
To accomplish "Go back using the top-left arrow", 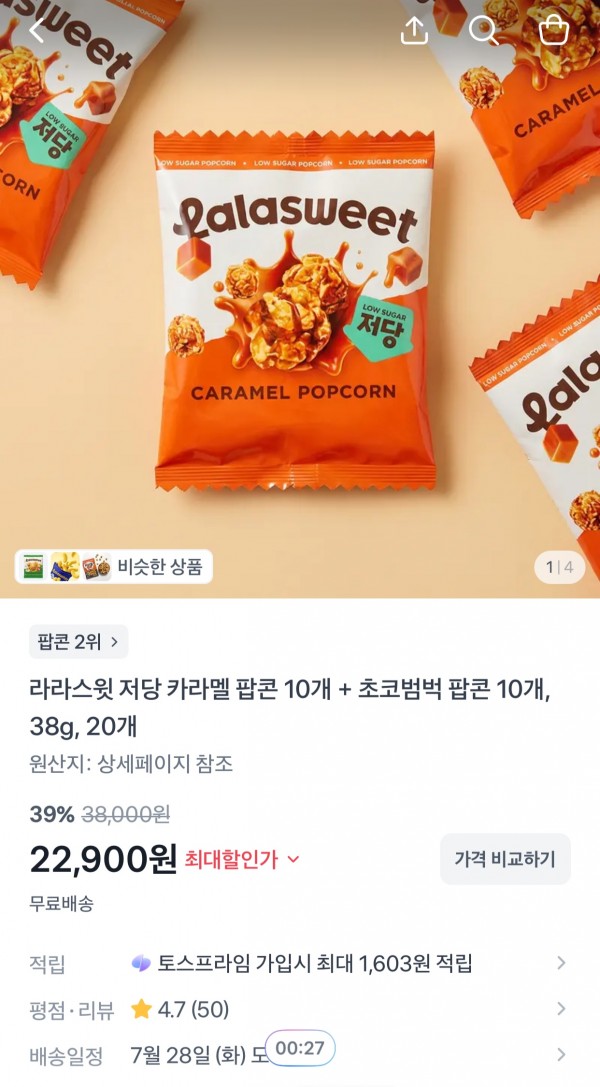I will [x=36, y=30].
